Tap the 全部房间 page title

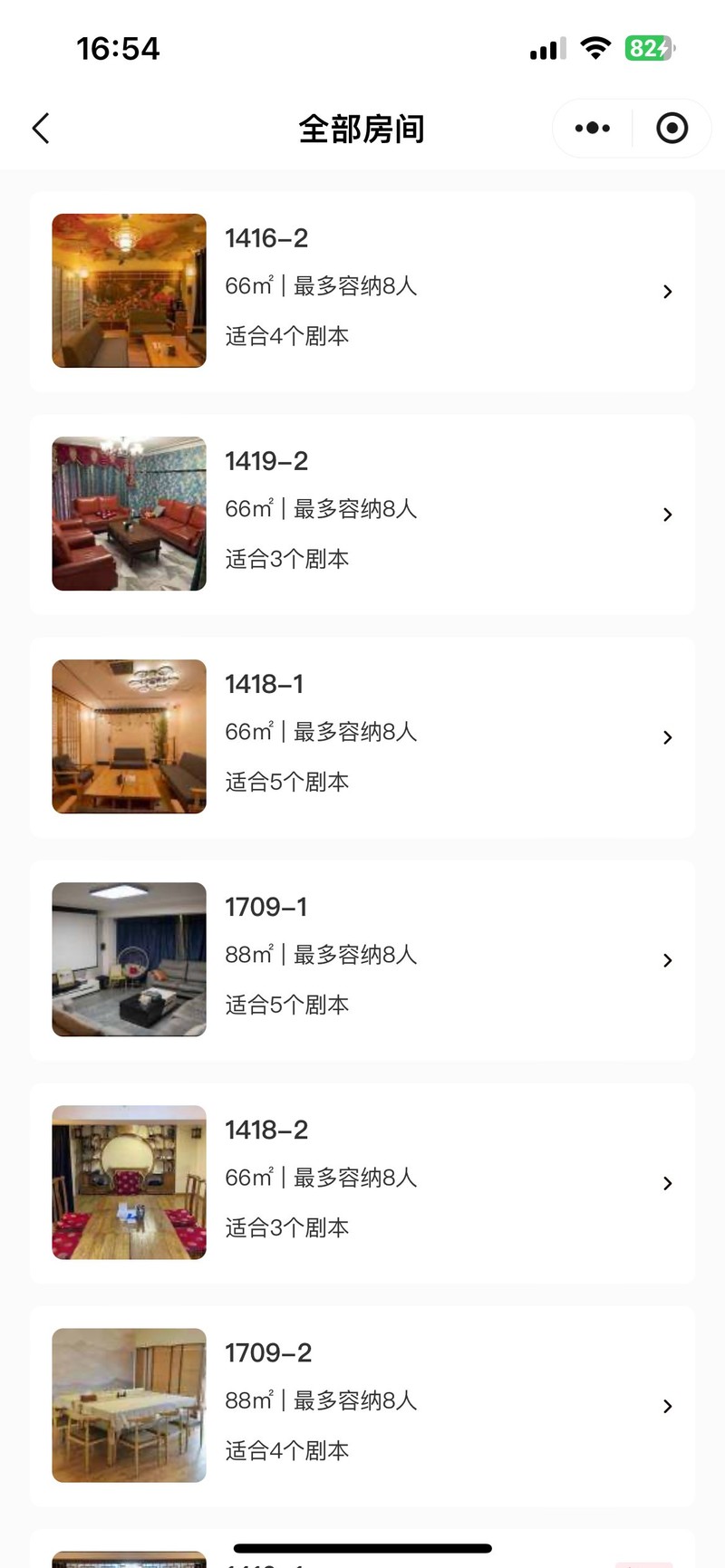click(x=362, y=129)
